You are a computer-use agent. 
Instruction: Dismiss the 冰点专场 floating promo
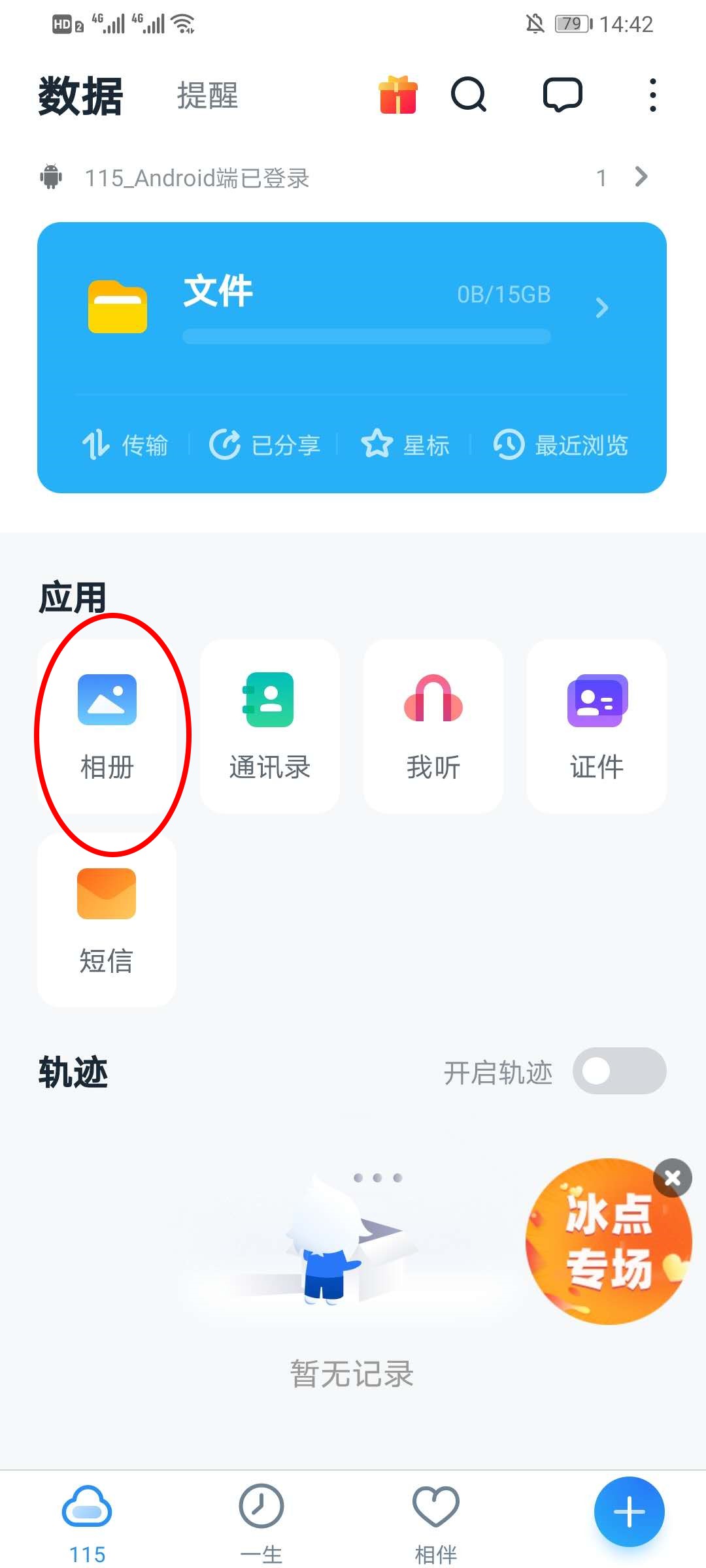672,1178
